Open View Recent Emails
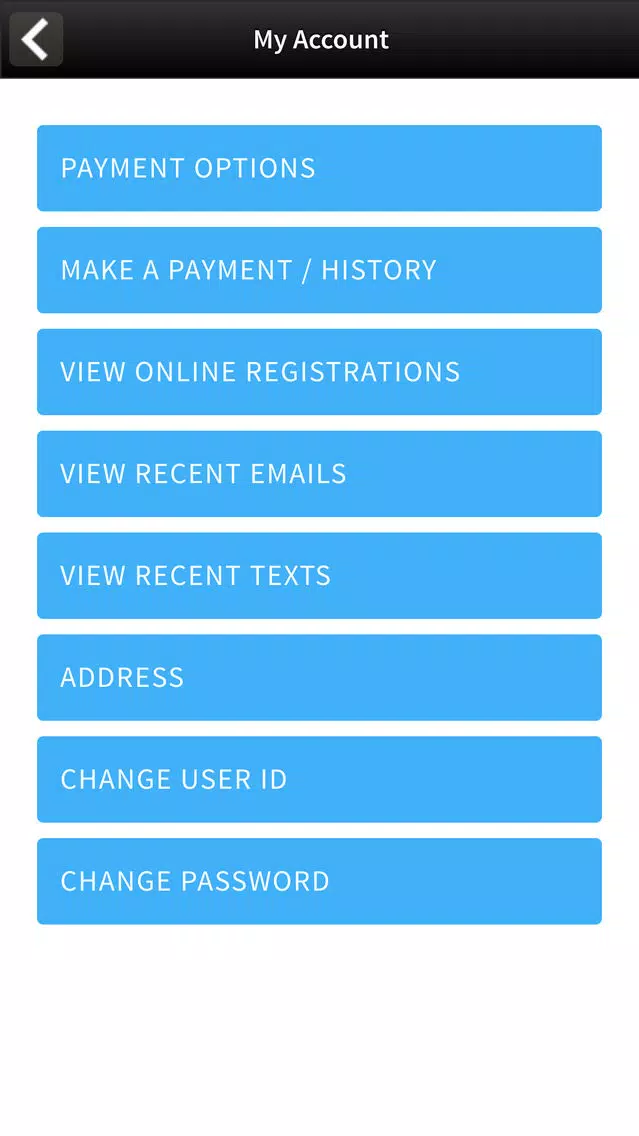Viewport: 639px width, 1136px height. [320, 474]
